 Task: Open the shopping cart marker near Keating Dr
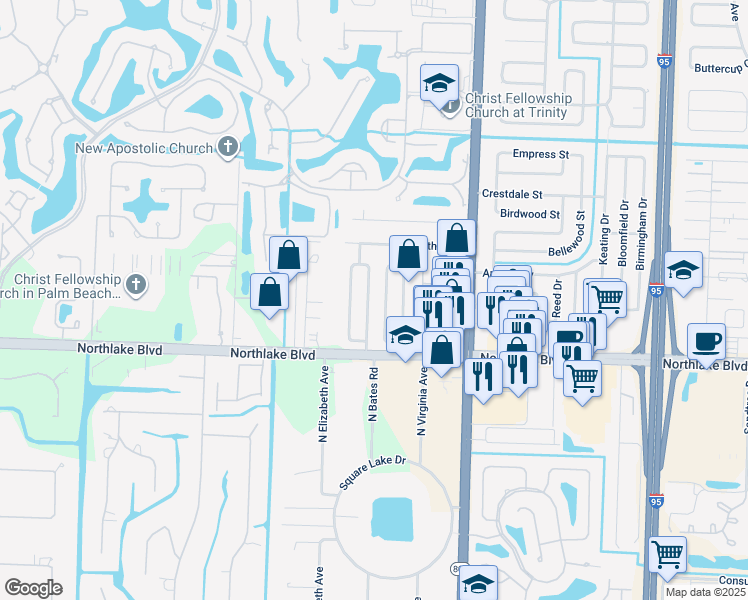coord(606,297)
